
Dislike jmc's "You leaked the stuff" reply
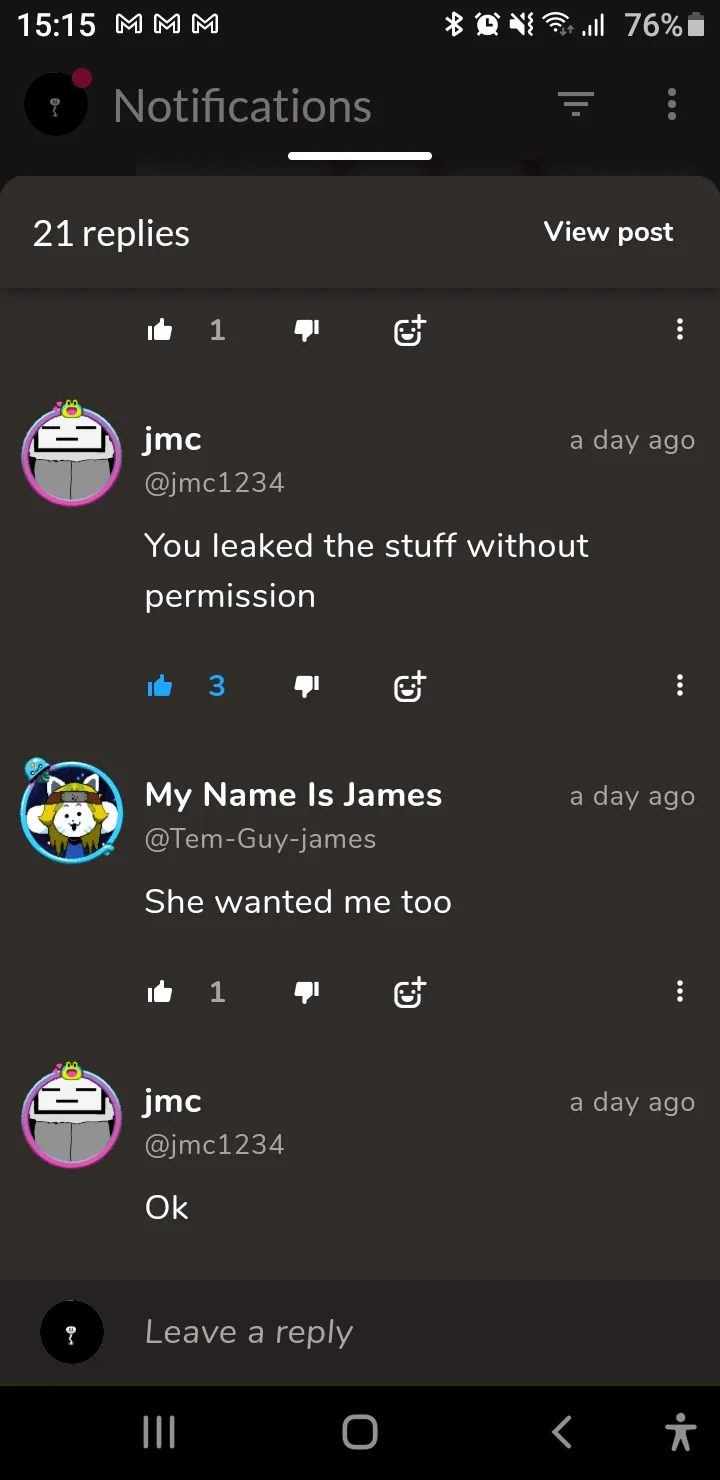coord(307,686)
